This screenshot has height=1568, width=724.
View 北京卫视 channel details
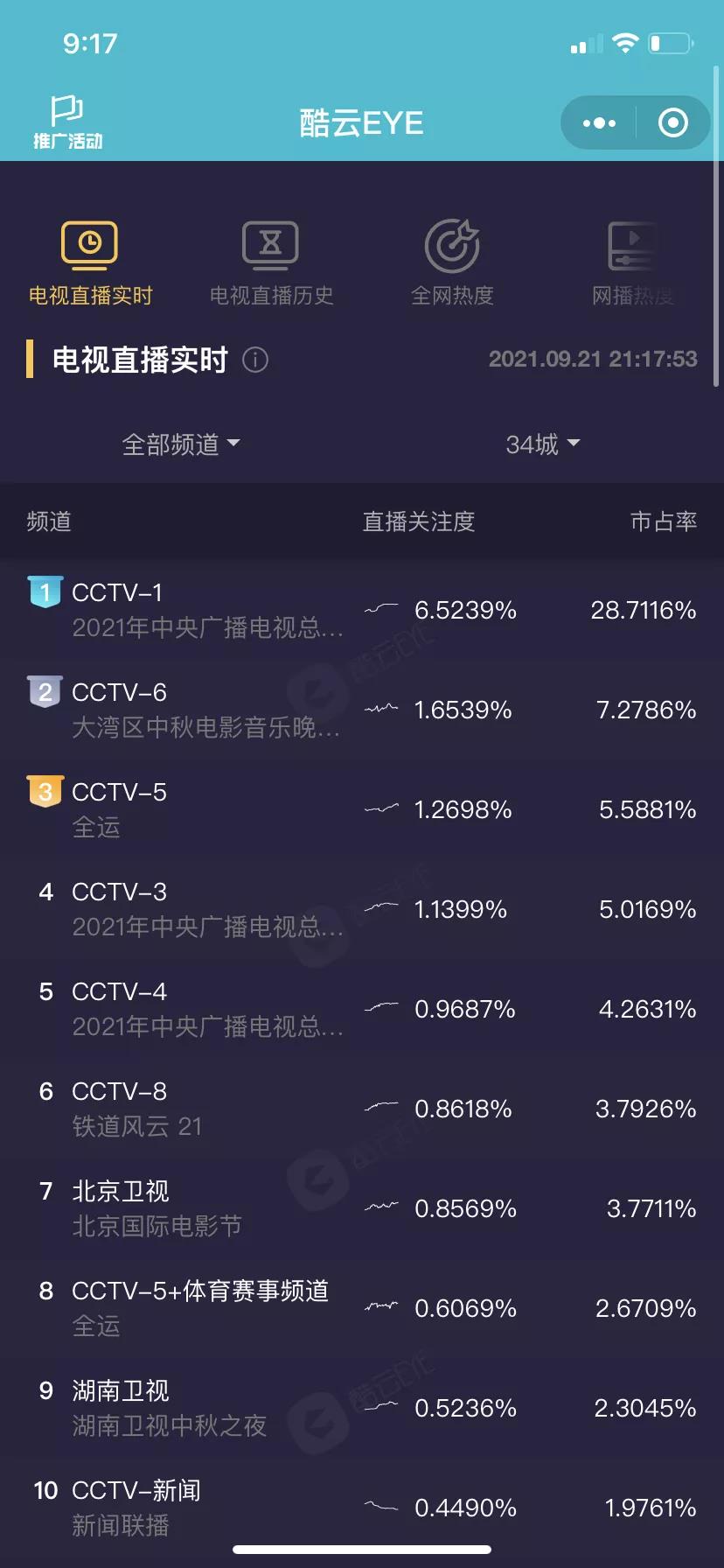362,1208
